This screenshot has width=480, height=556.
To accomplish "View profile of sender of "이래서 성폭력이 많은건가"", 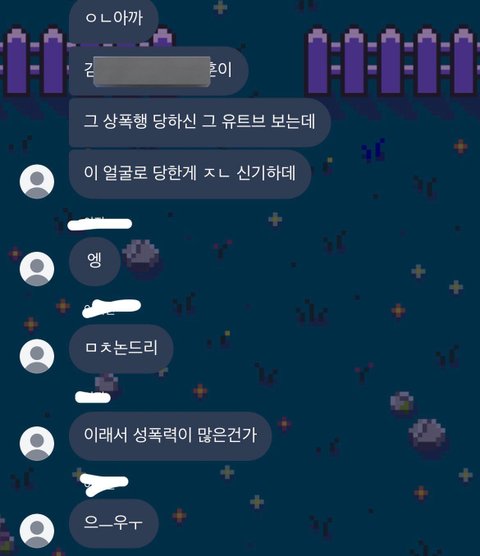I will point(37,443).
